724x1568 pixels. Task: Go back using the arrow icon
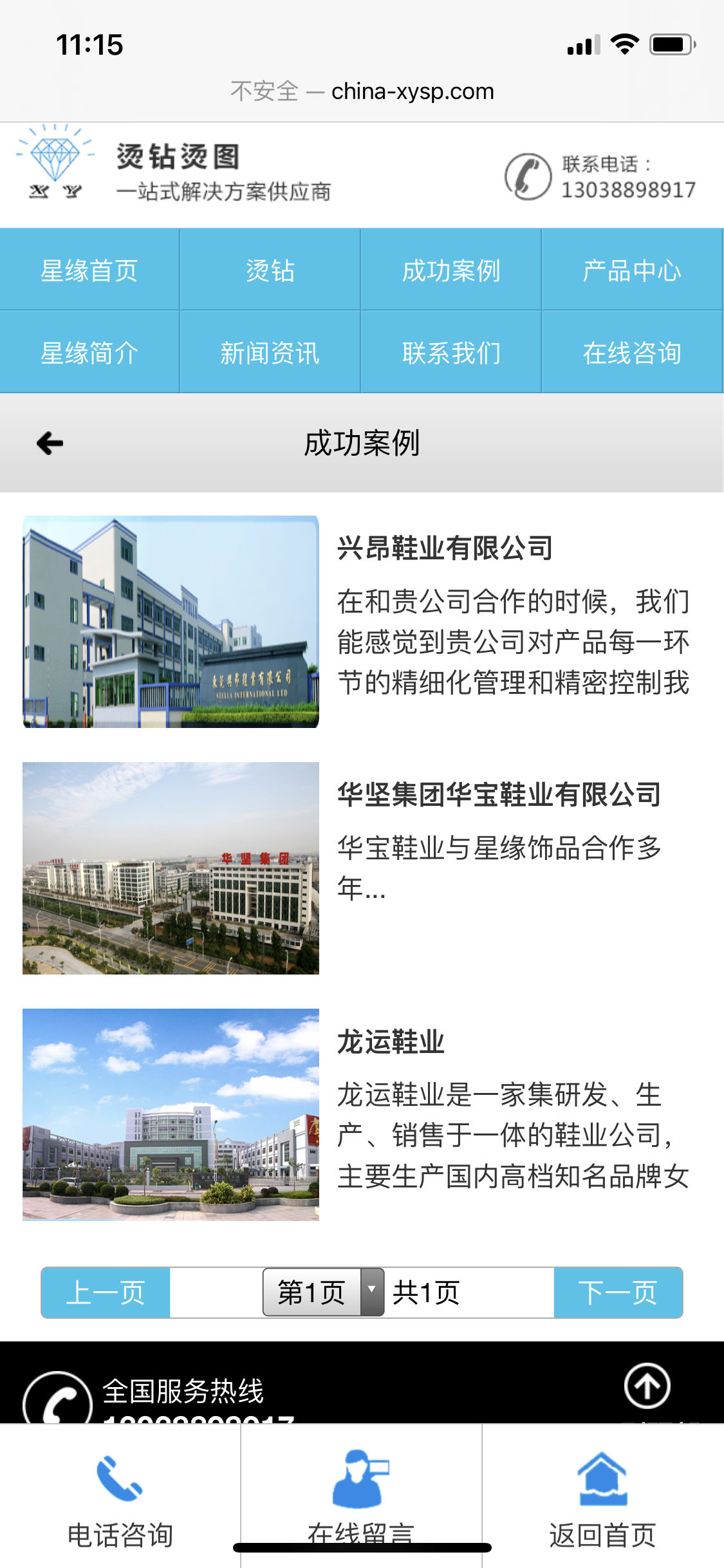pos(50,443)
